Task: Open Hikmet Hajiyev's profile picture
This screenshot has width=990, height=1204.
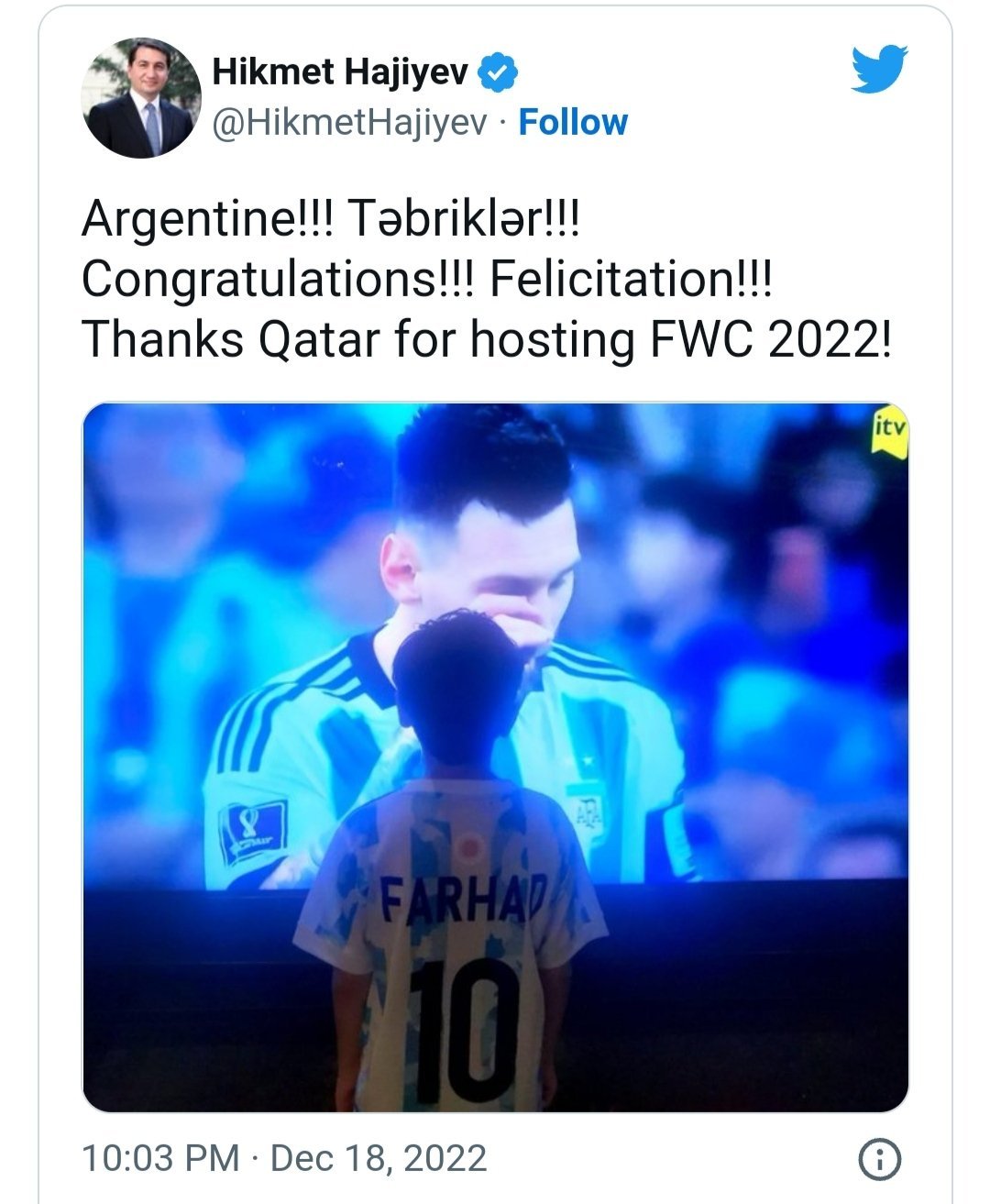Action: click(140, 98)
